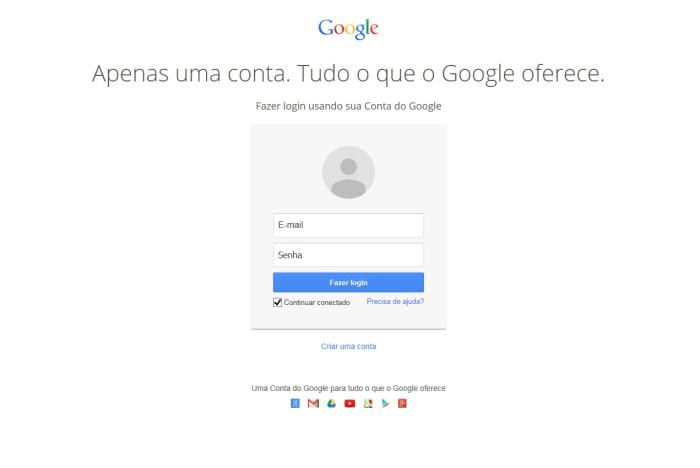Focus the E-mail text field
The width and height of the screenshot is (700, 468).
[x=348, y=225]
